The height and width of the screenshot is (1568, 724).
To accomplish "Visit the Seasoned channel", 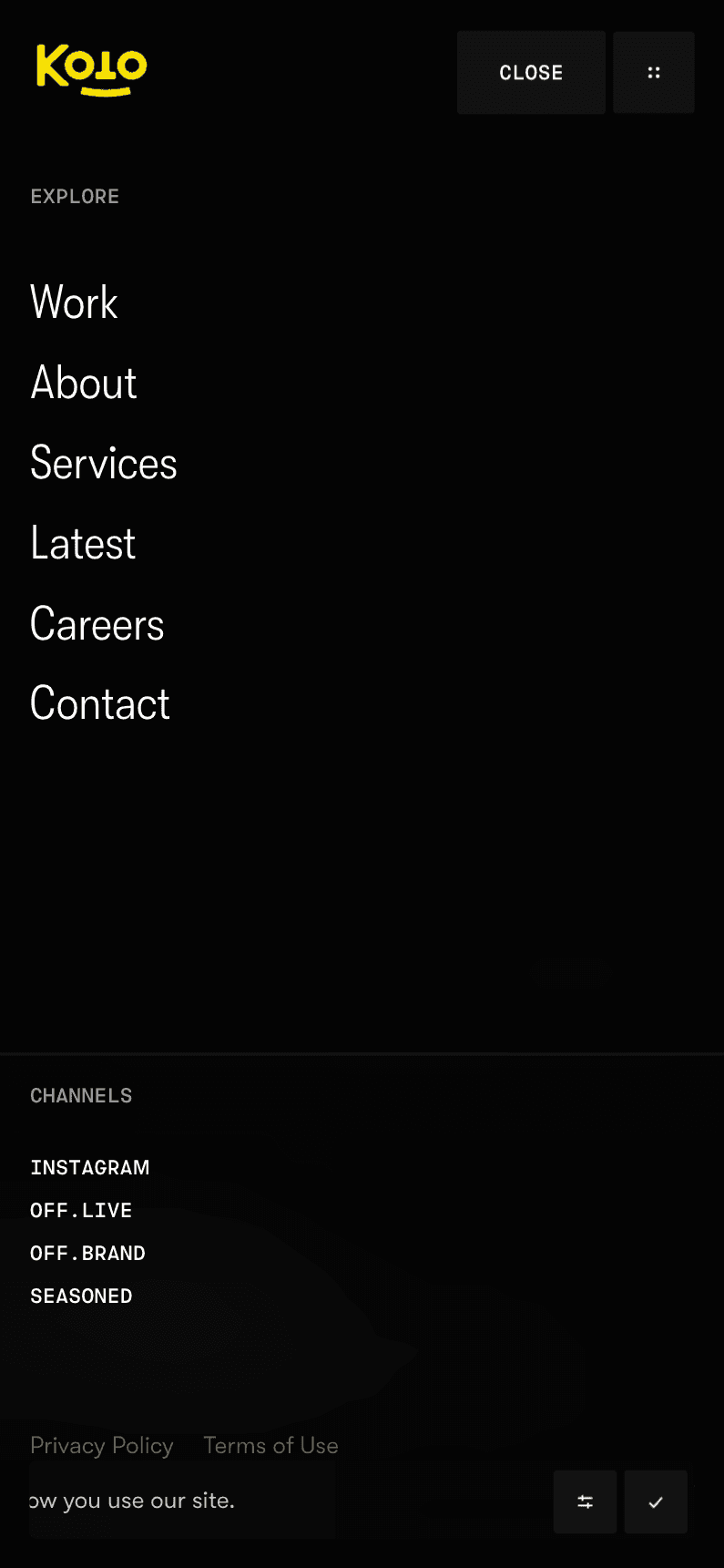I will (x=81, y=1296).
